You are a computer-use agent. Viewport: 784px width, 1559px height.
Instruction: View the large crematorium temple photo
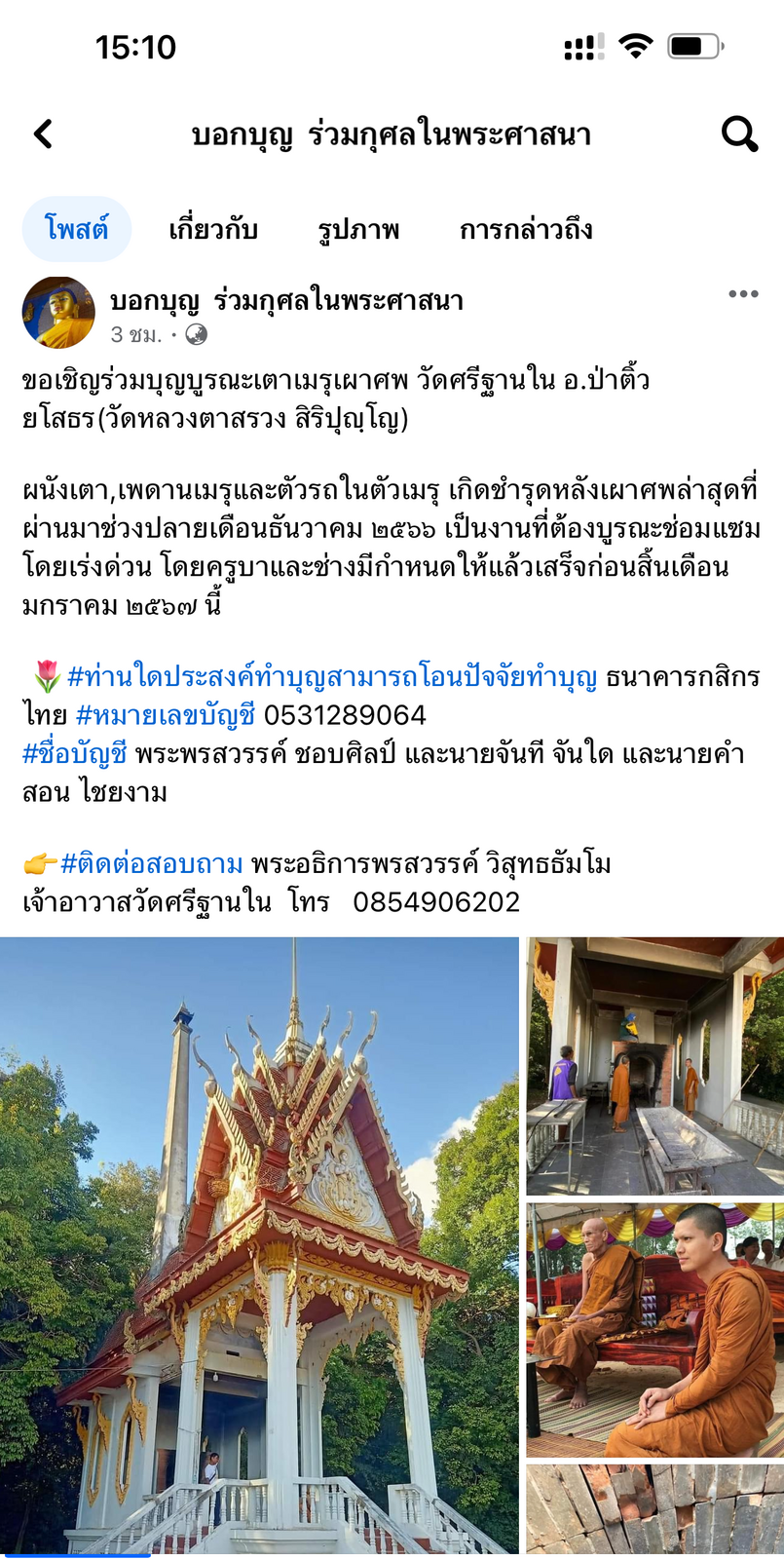(259, 1245)
